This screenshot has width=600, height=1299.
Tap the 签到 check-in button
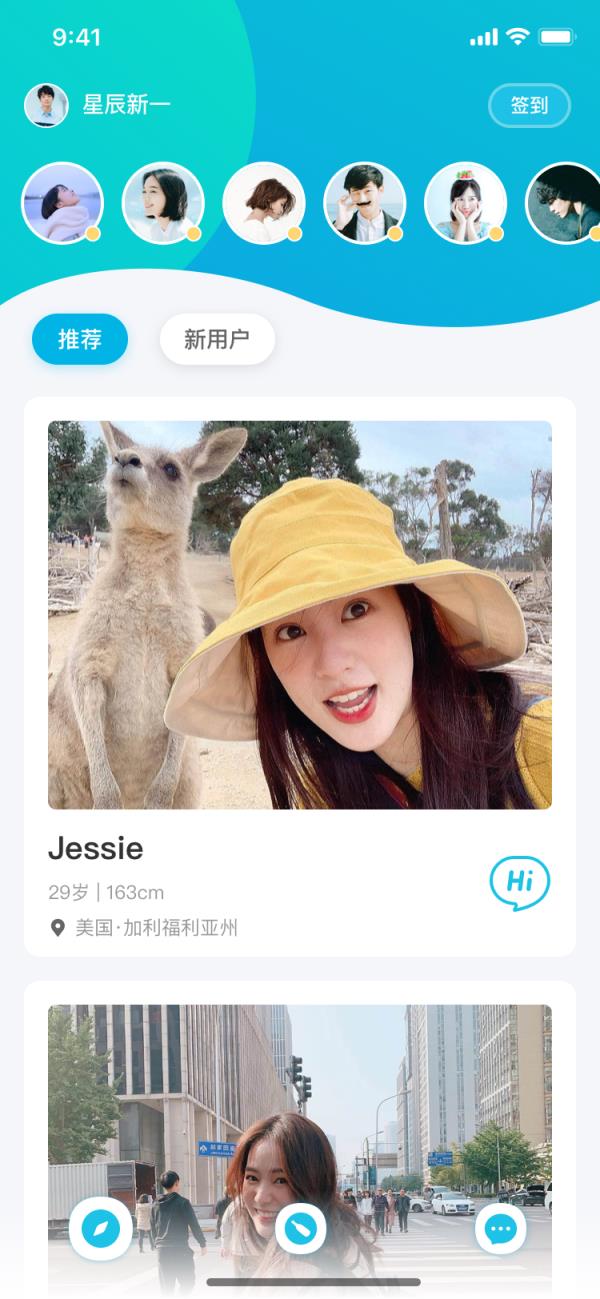(x=529, y=106)
